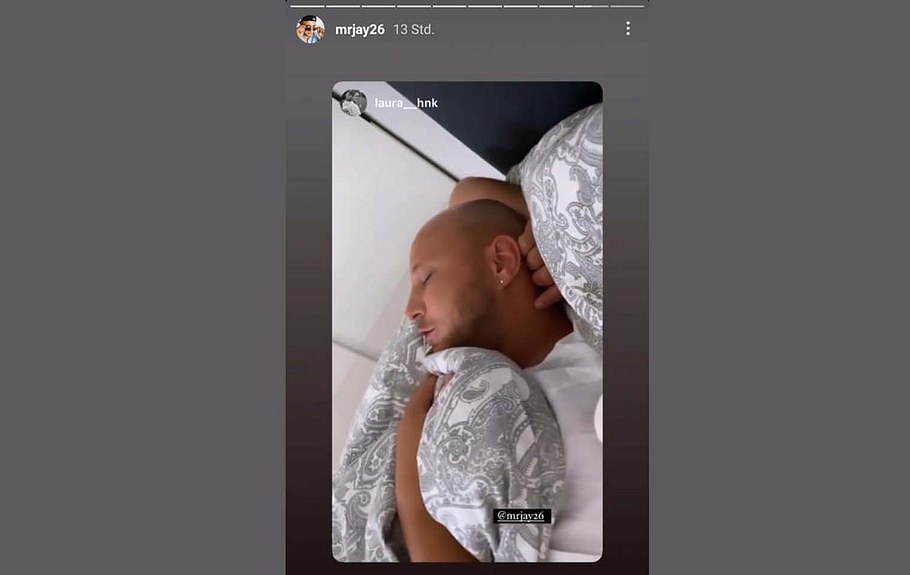Tap the mrjay26 username in the header
The image size is (910, 575).
pos(360,30)
